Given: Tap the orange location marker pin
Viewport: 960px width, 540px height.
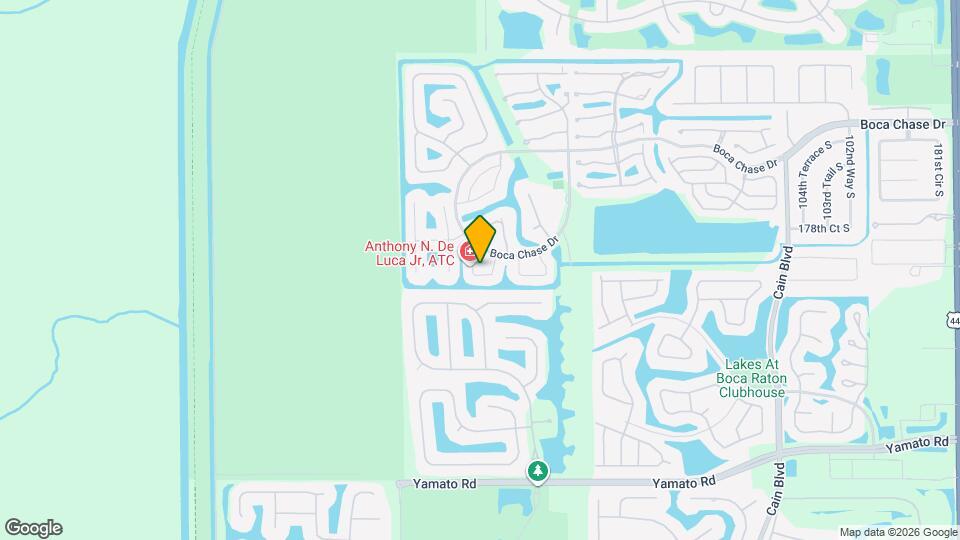Looking at the screenshot, I should [x=480, y=239].
